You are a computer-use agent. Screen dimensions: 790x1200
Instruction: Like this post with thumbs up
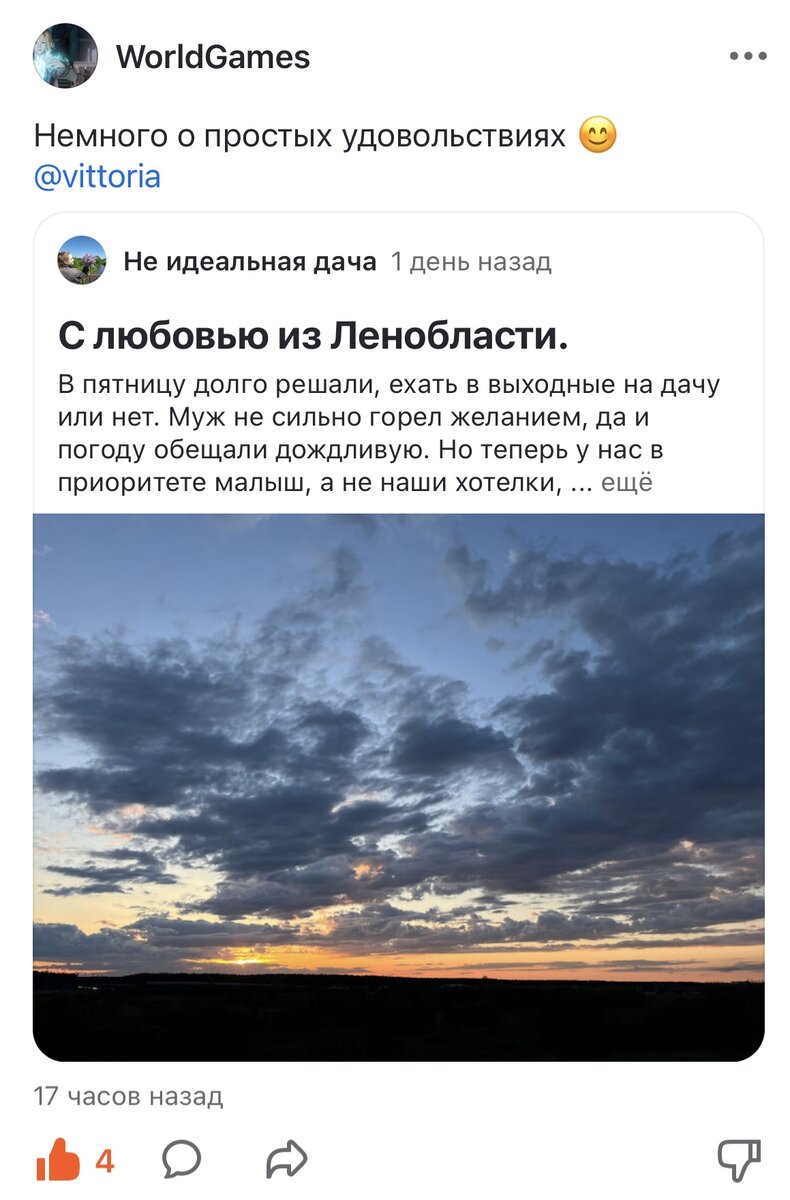pyautogui.click(x=58, y=1160)
